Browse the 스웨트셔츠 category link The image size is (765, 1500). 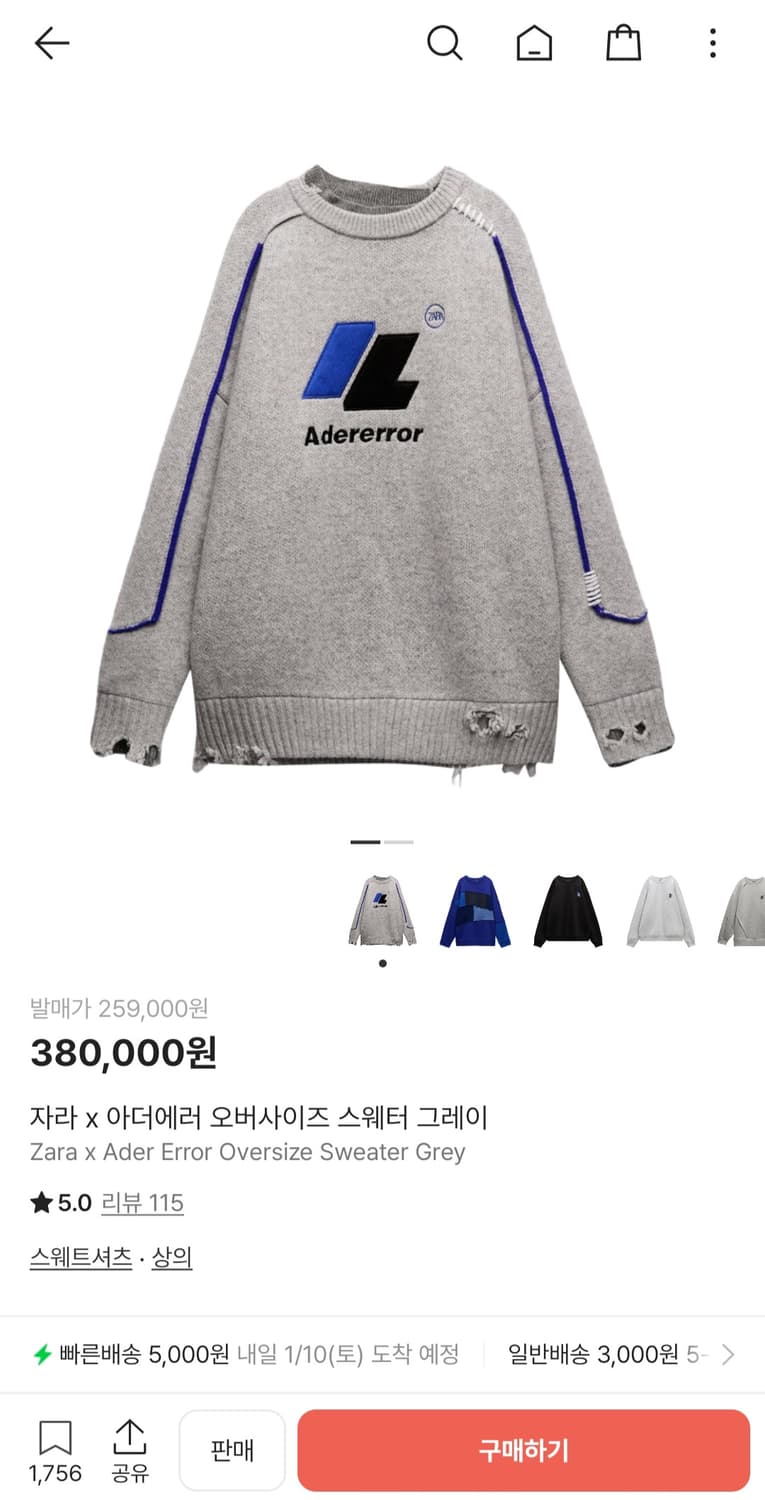pos(80,1257)
